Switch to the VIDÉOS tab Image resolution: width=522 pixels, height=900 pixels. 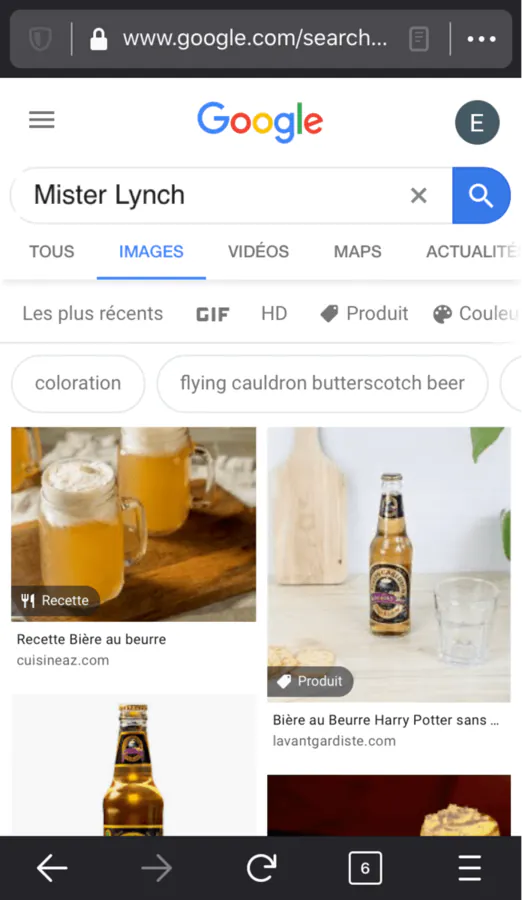tap(258, 251)
